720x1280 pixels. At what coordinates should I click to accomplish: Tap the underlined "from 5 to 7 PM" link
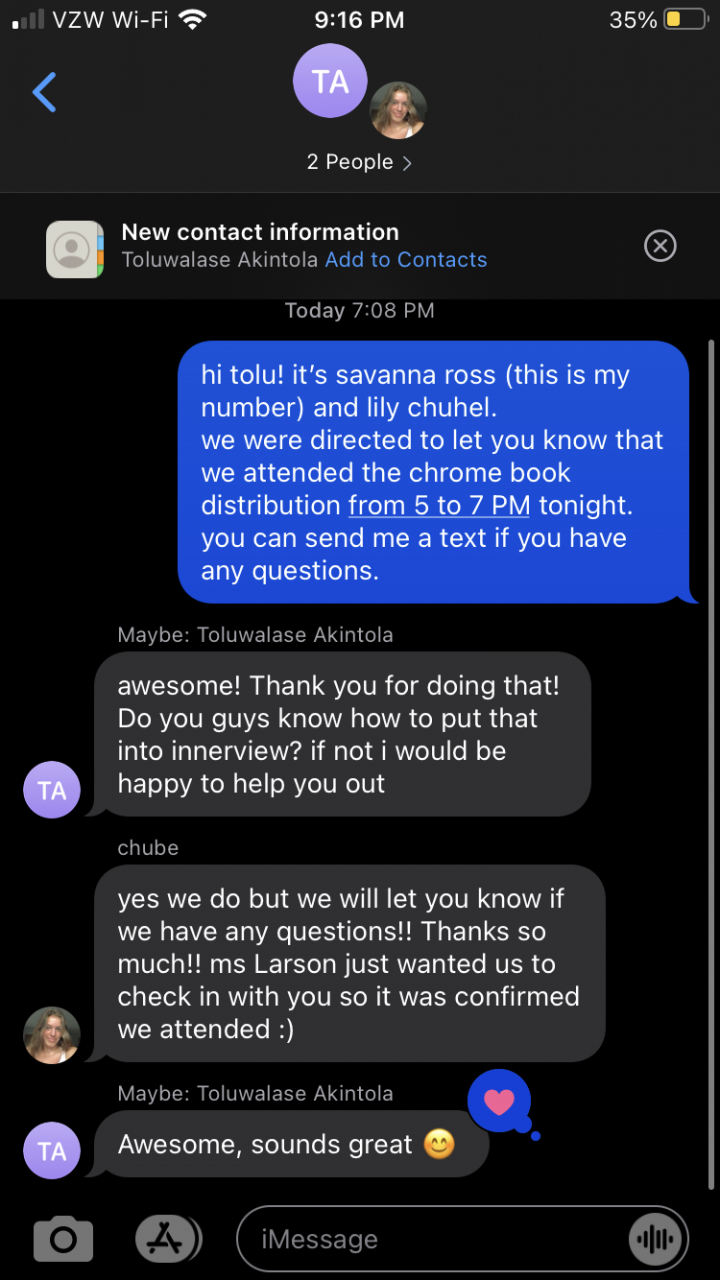coord(439,505)
